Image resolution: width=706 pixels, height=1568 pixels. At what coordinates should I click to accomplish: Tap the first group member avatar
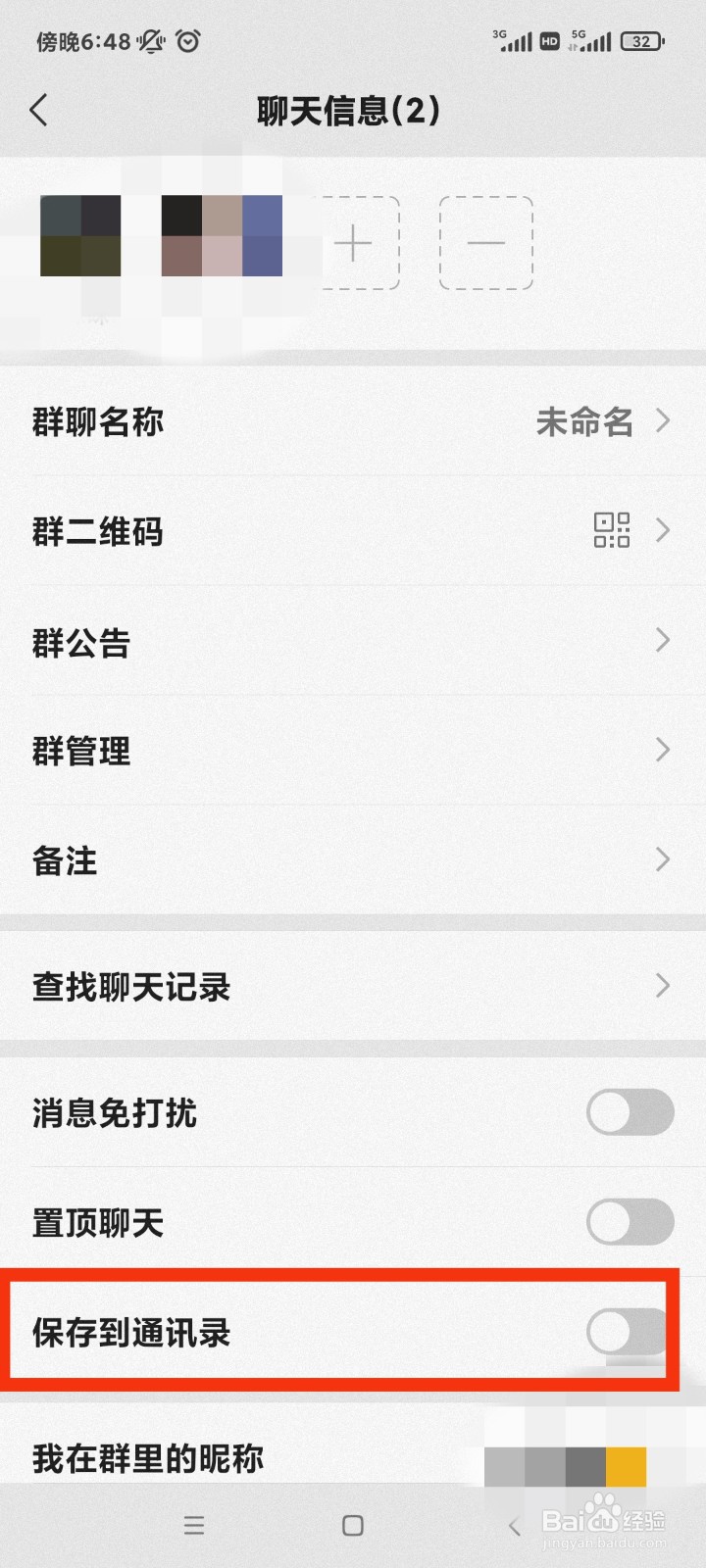point(78,238)
